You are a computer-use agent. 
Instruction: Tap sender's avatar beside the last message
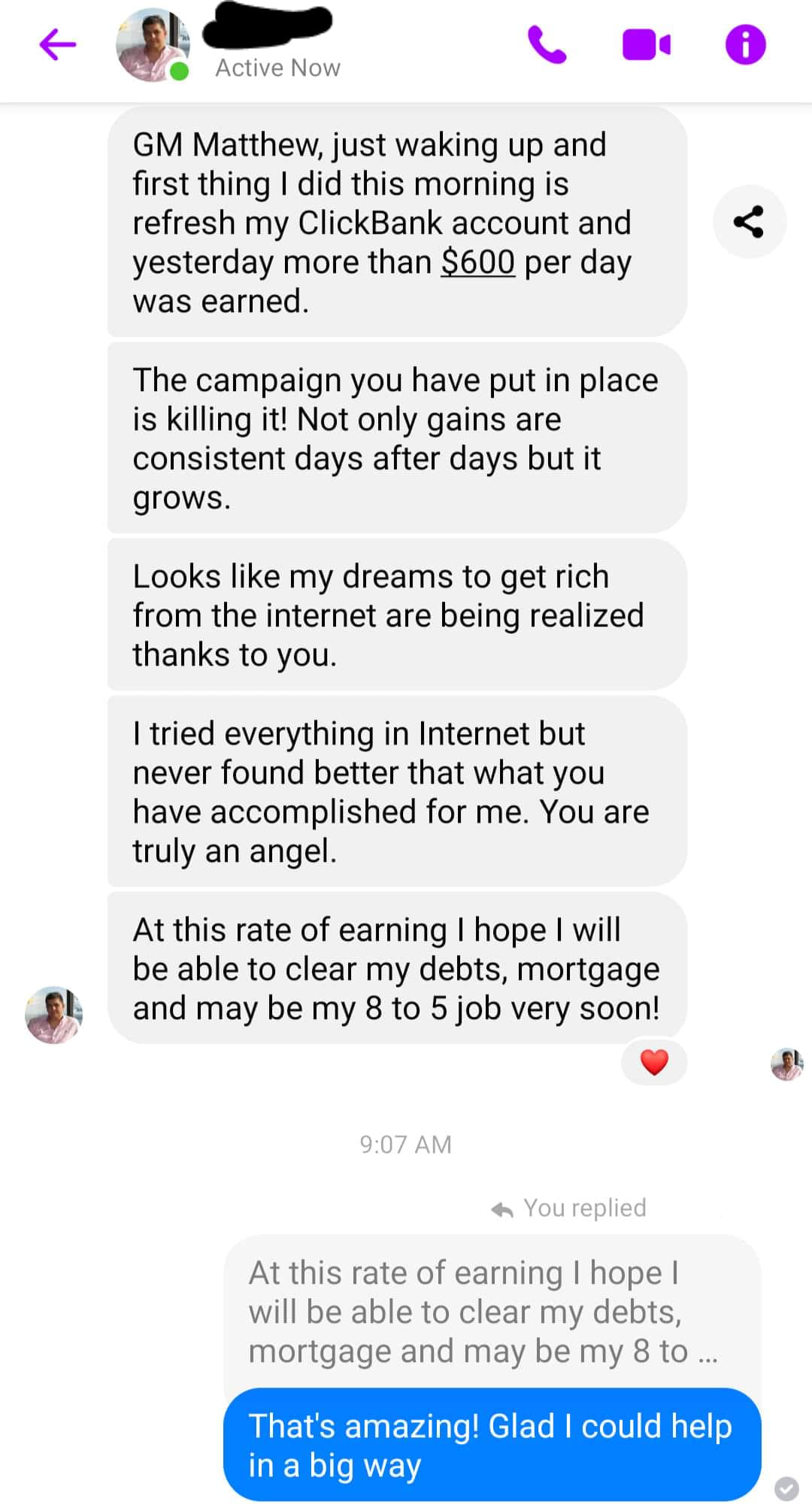tap(53, 1014)
